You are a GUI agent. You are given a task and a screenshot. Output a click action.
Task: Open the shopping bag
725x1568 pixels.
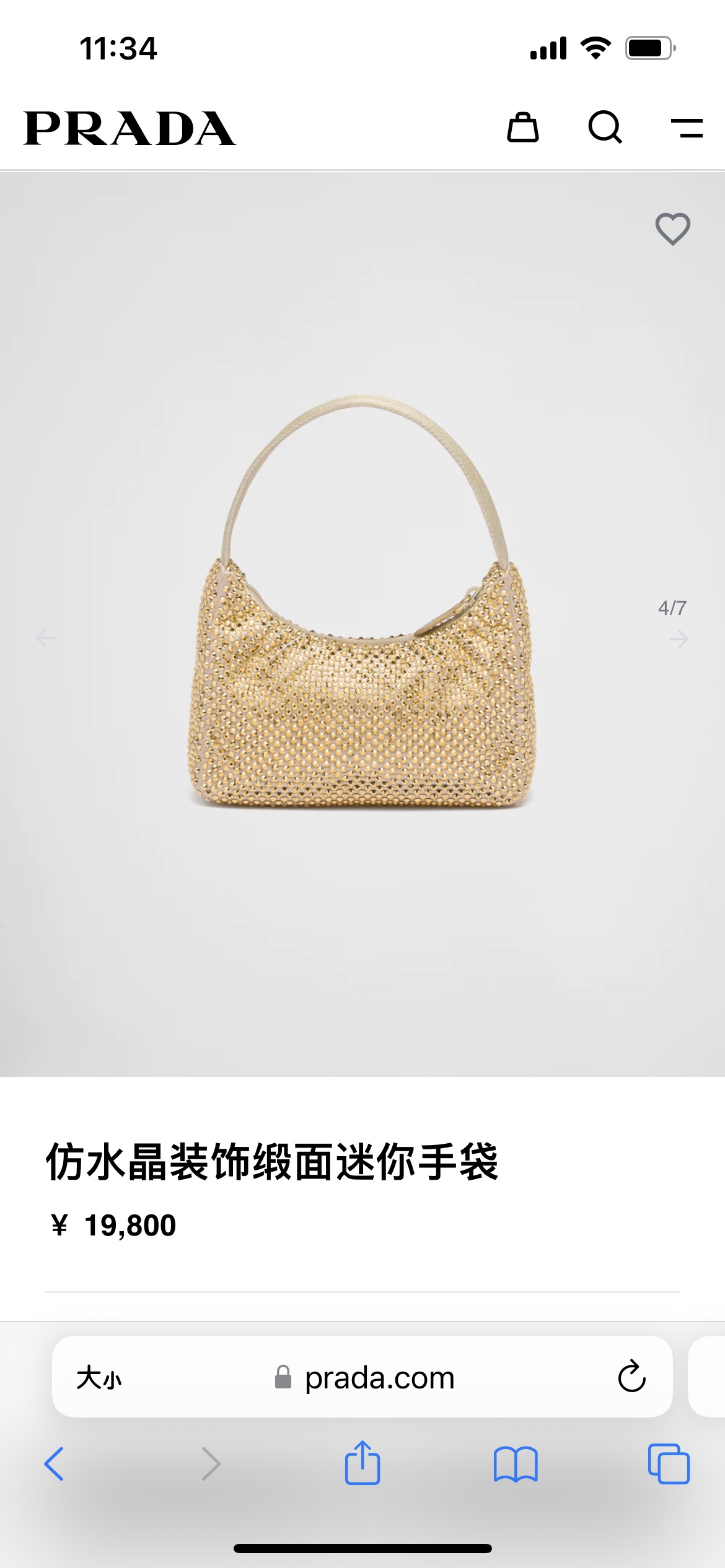(522, 128)
